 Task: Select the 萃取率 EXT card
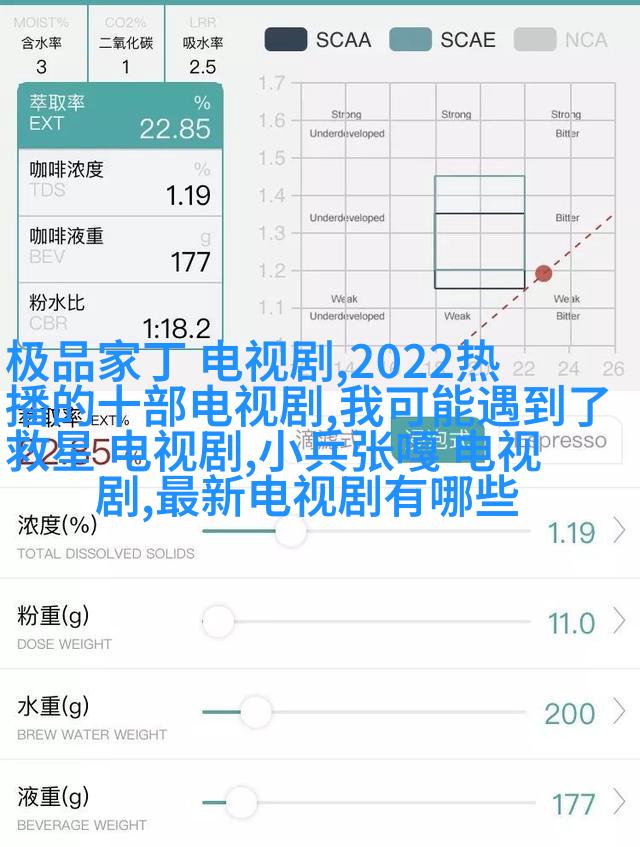pyautogui.click(x=120, y=114)
